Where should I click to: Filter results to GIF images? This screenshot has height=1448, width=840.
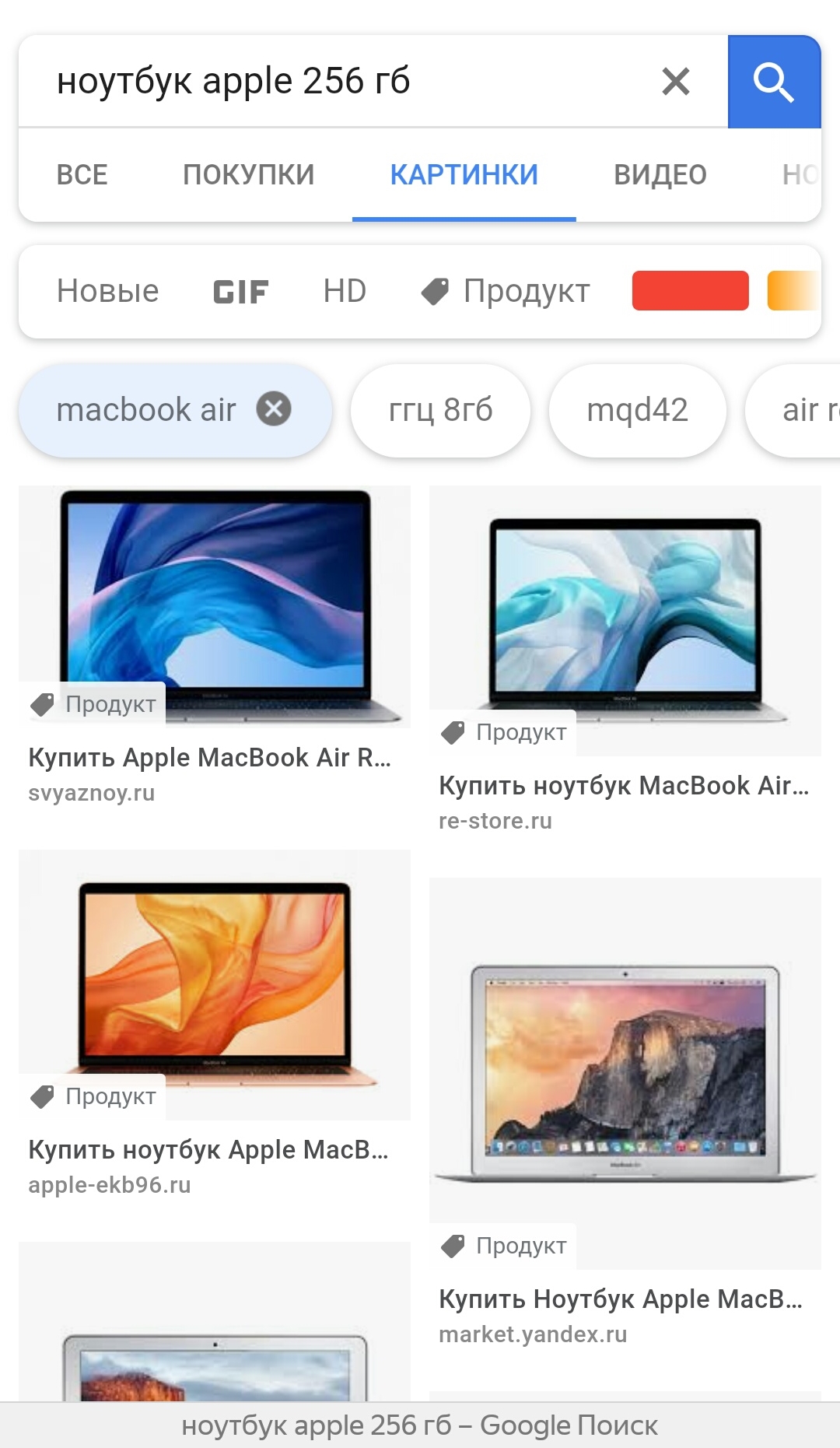[x=240, y=292]
